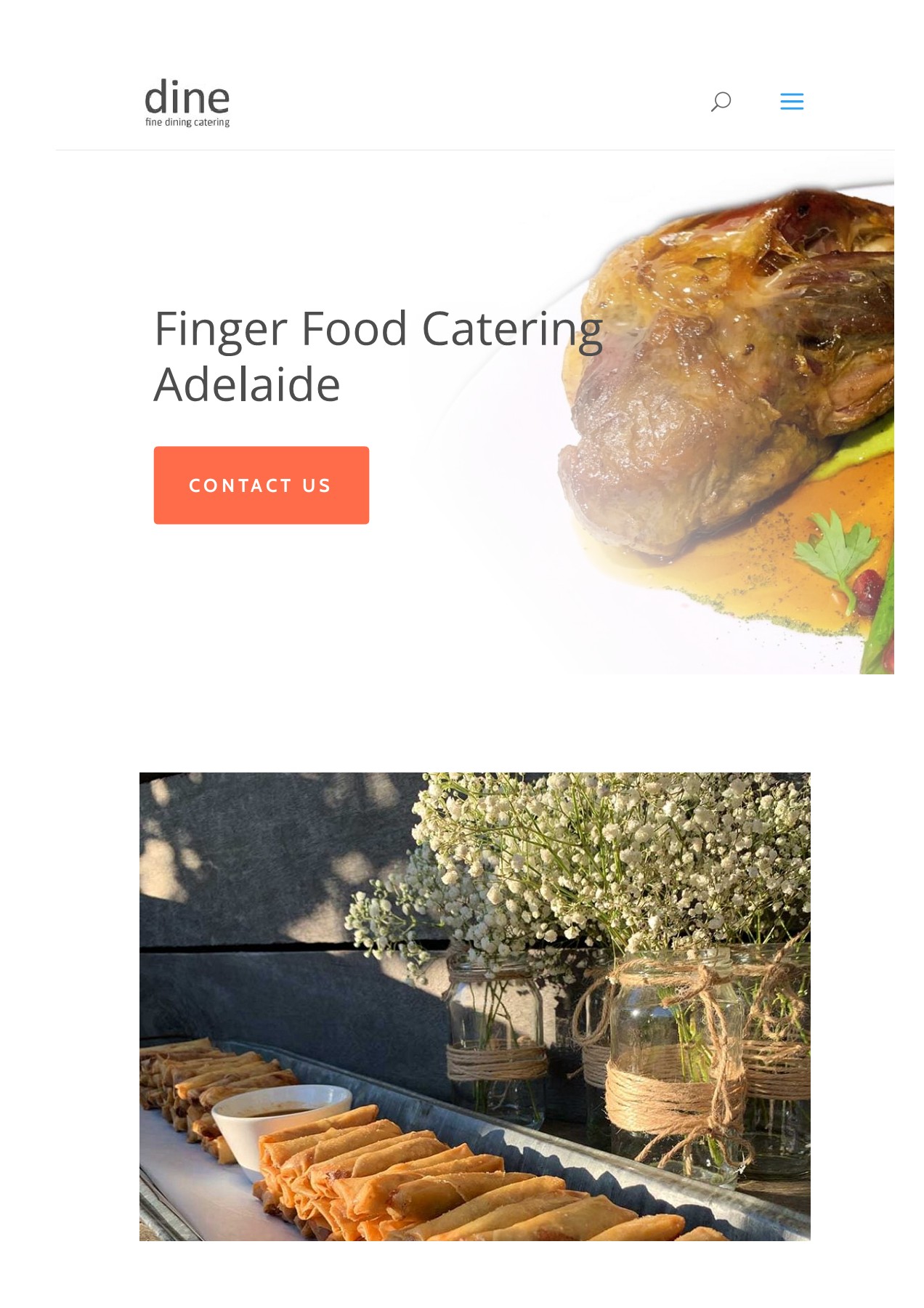Toggle the hamburger menu closed
This screenshot has width=924, height=1308.
(x=792, y=102)
